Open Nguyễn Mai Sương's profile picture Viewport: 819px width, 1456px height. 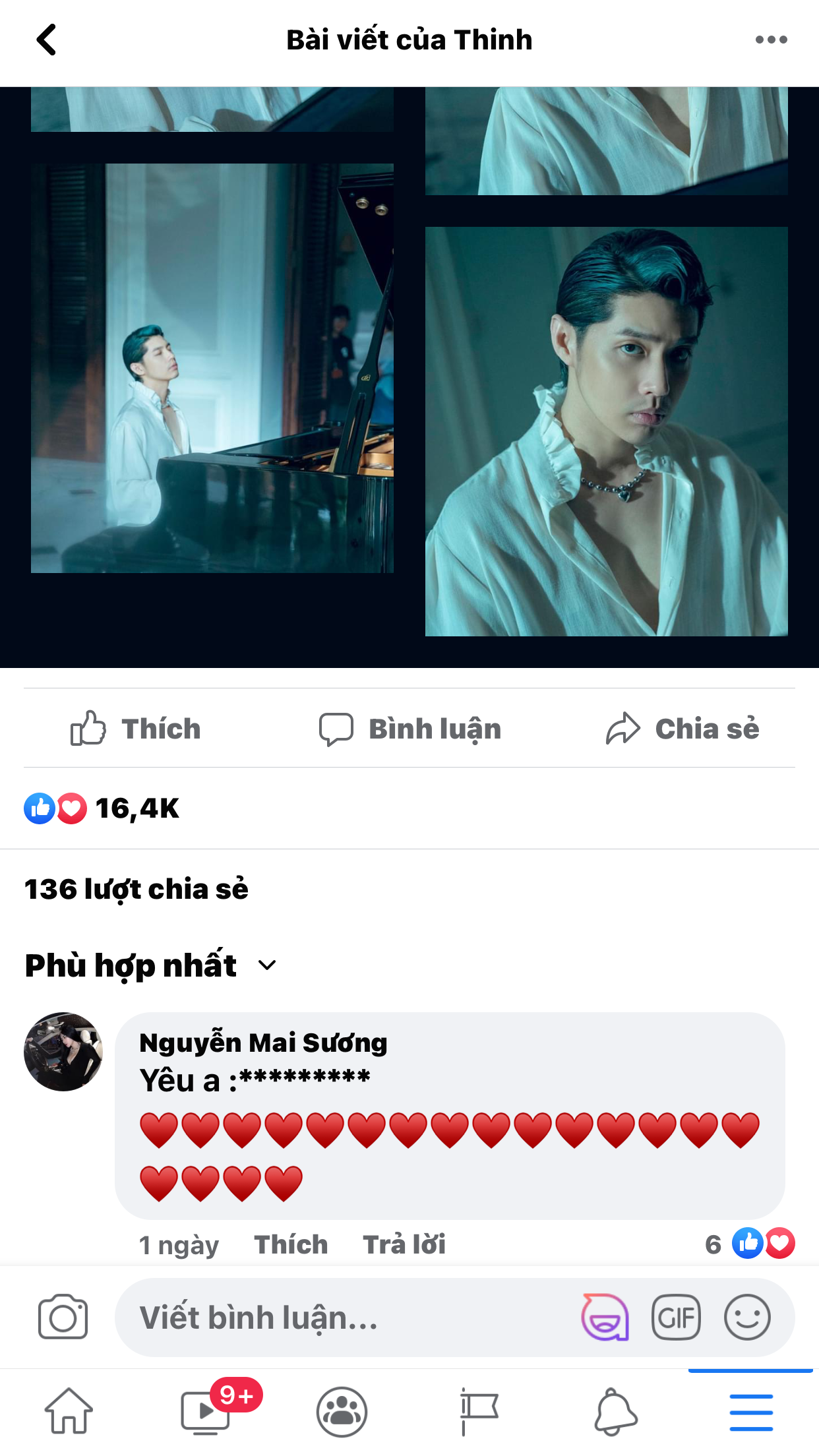click(x=63, y=1052)
